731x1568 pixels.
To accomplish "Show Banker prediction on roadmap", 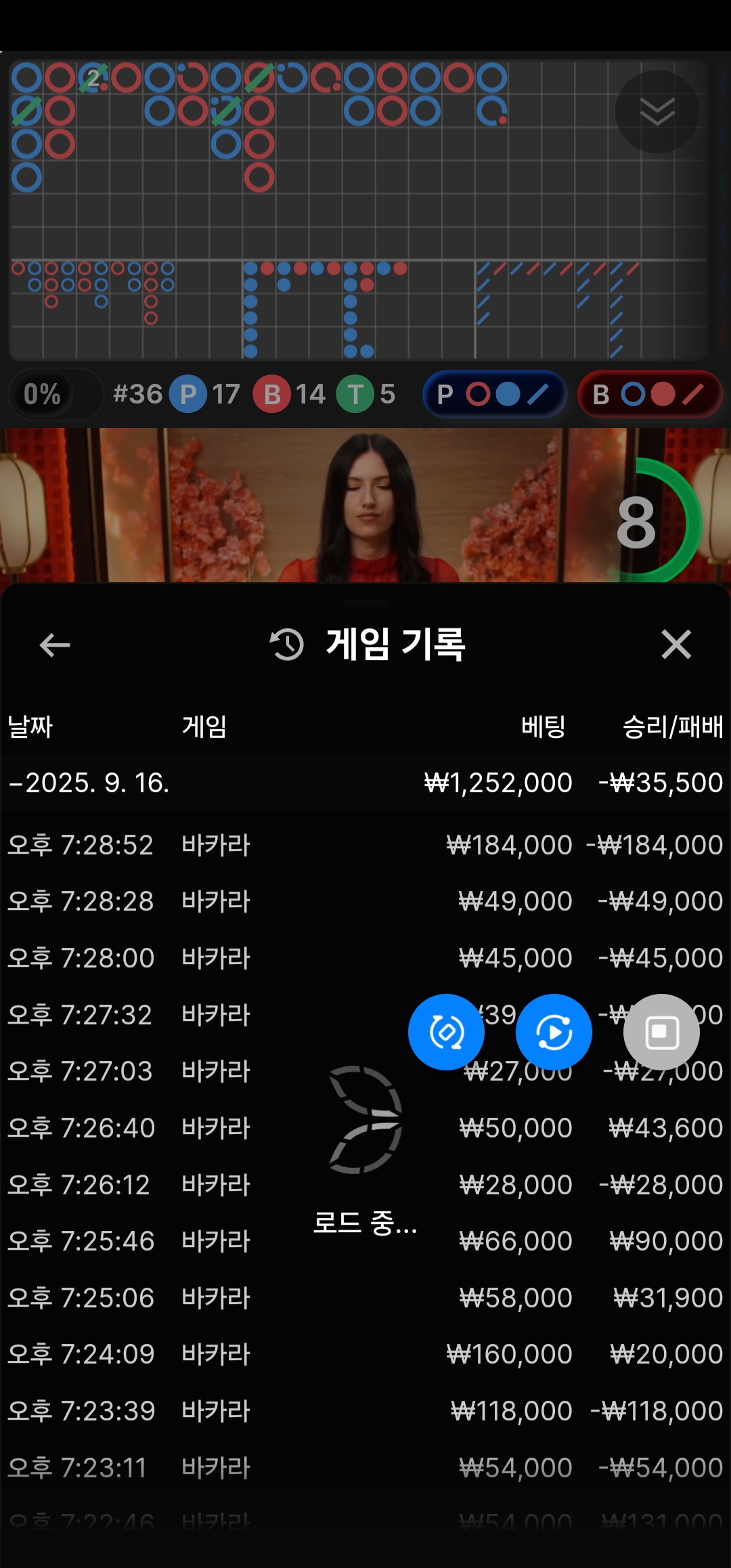I will 650,394.
